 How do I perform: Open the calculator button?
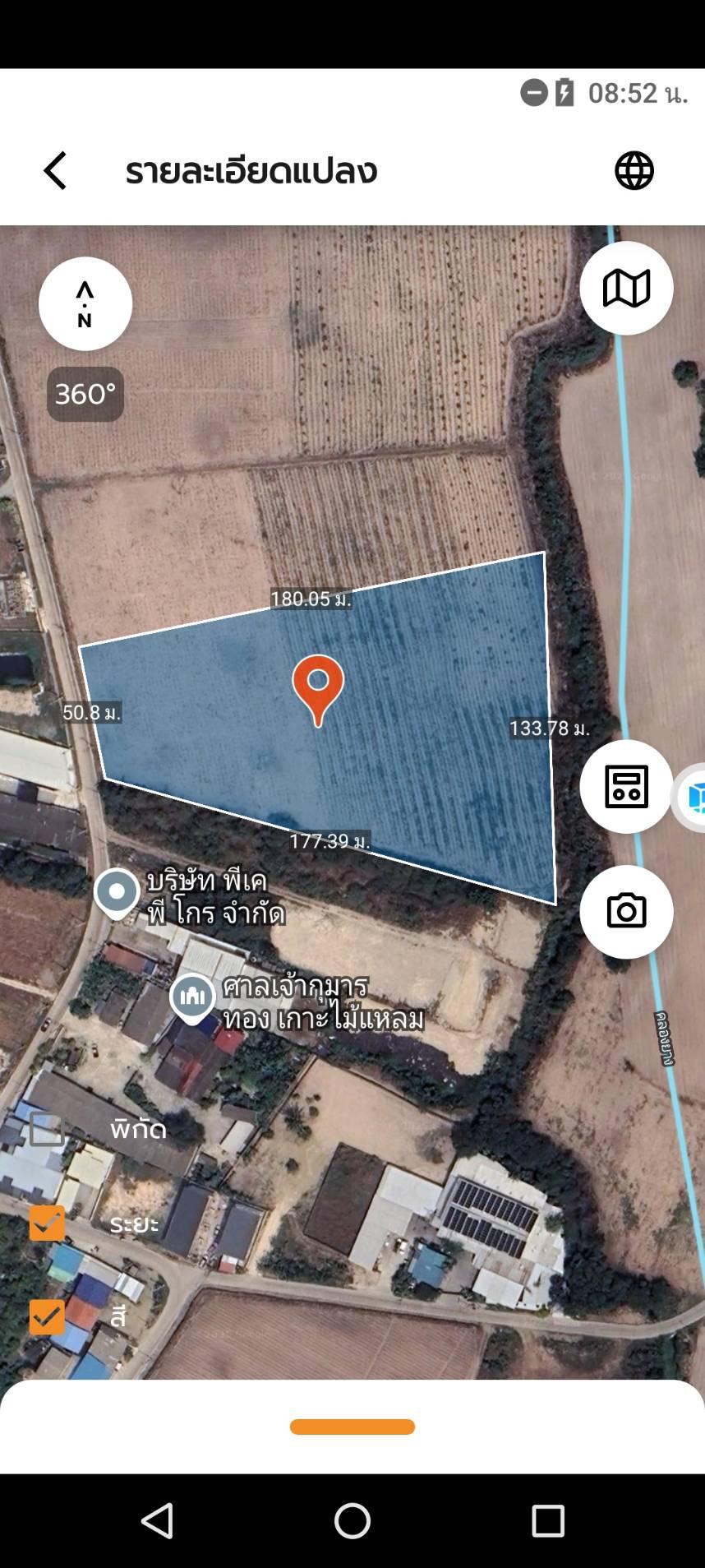click(x=626, y=787)
